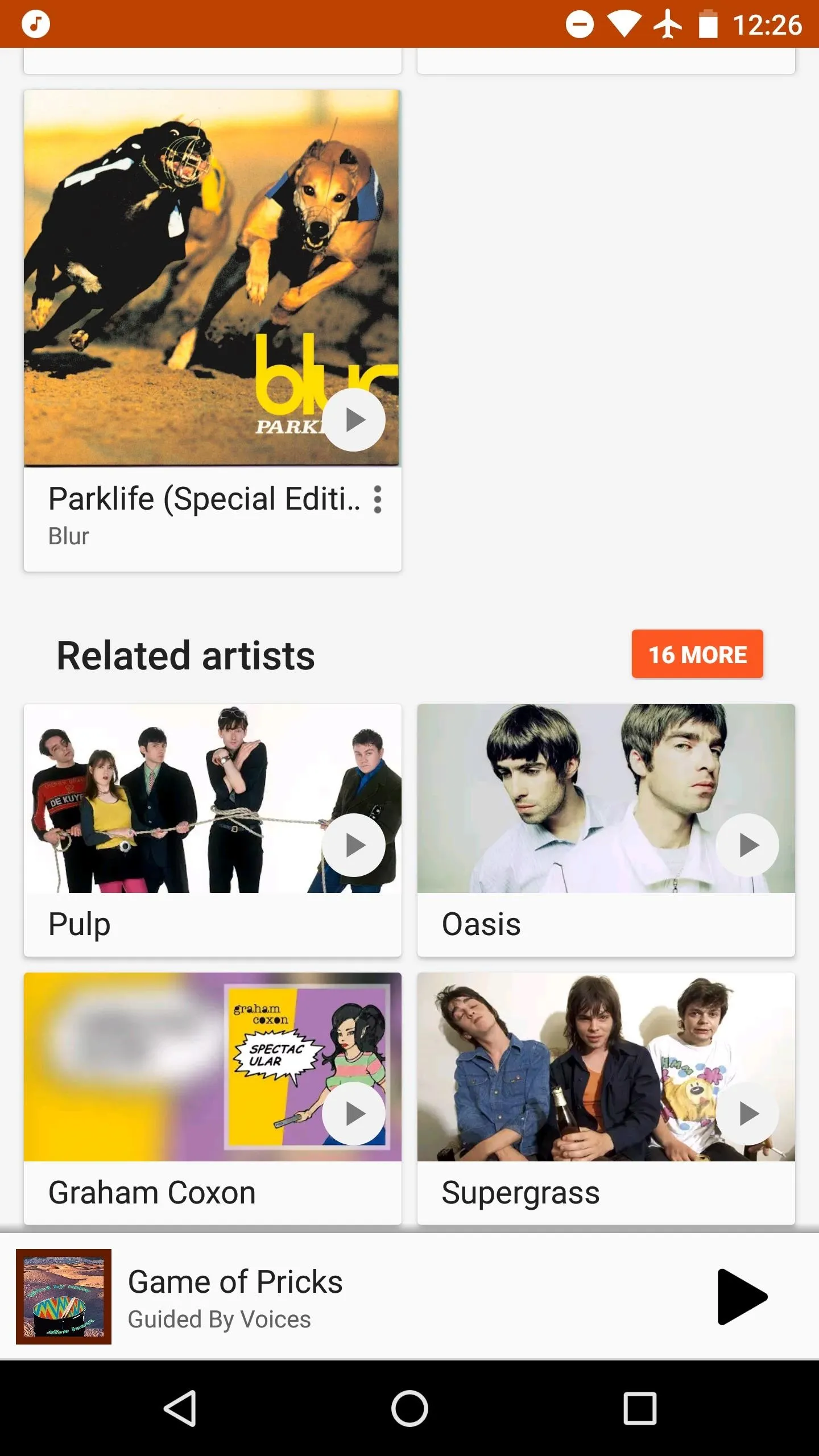Show 16 more related artists
Screen dimensions: 819x1456
pyautogui.click(x=697, y=654)
